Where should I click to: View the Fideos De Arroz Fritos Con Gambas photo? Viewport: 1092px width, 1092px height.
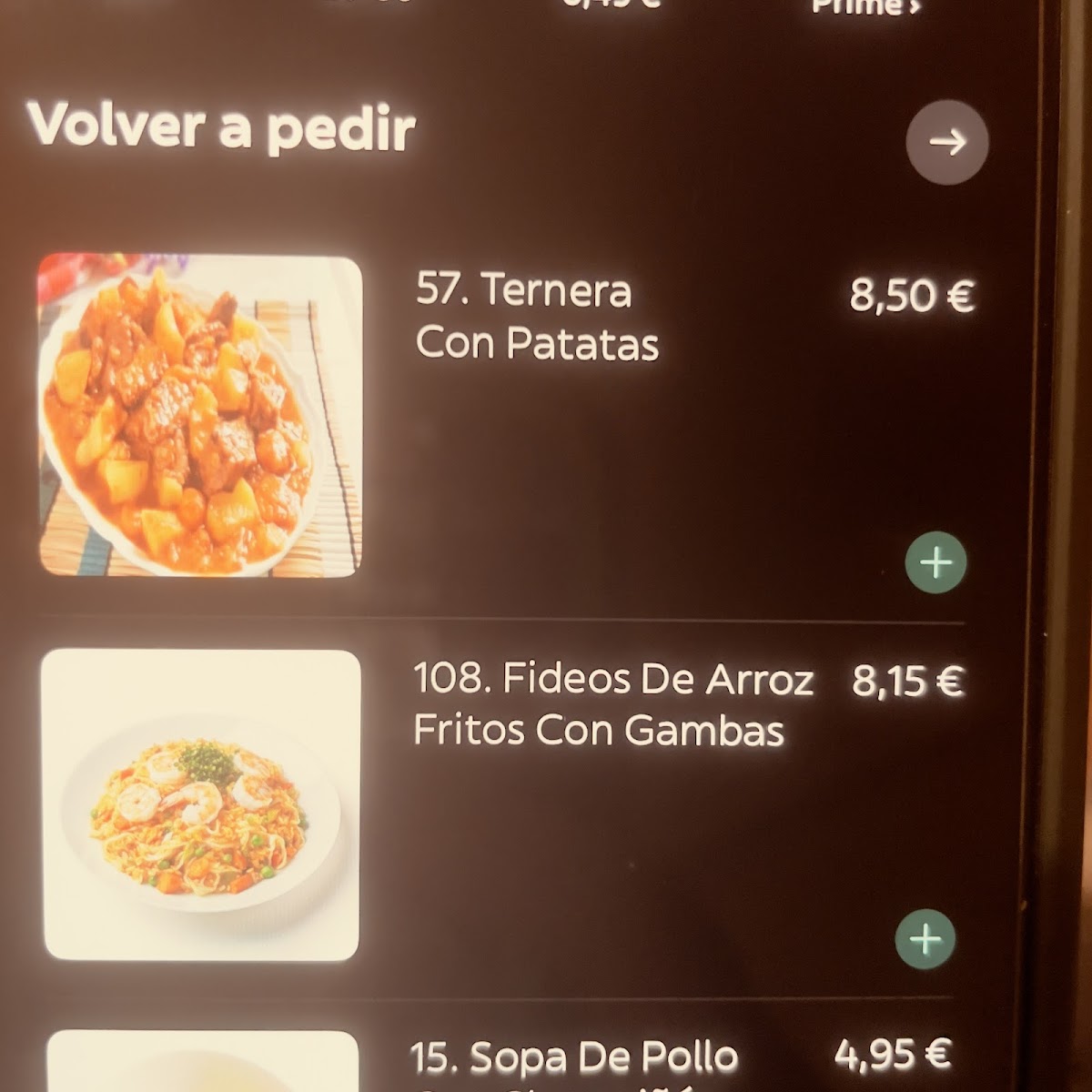pos(201,804)
